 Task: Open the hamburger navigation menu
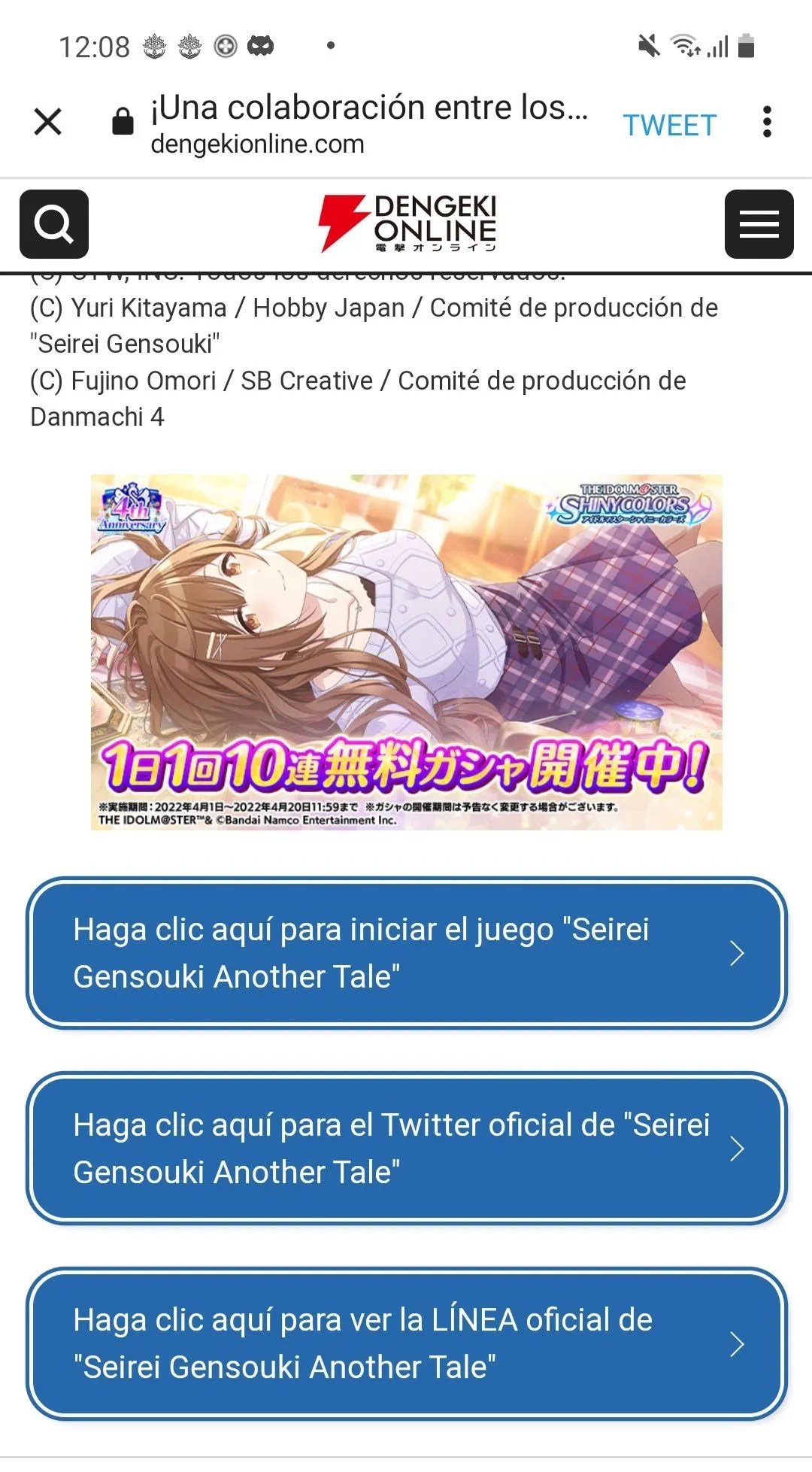(759, 224)
